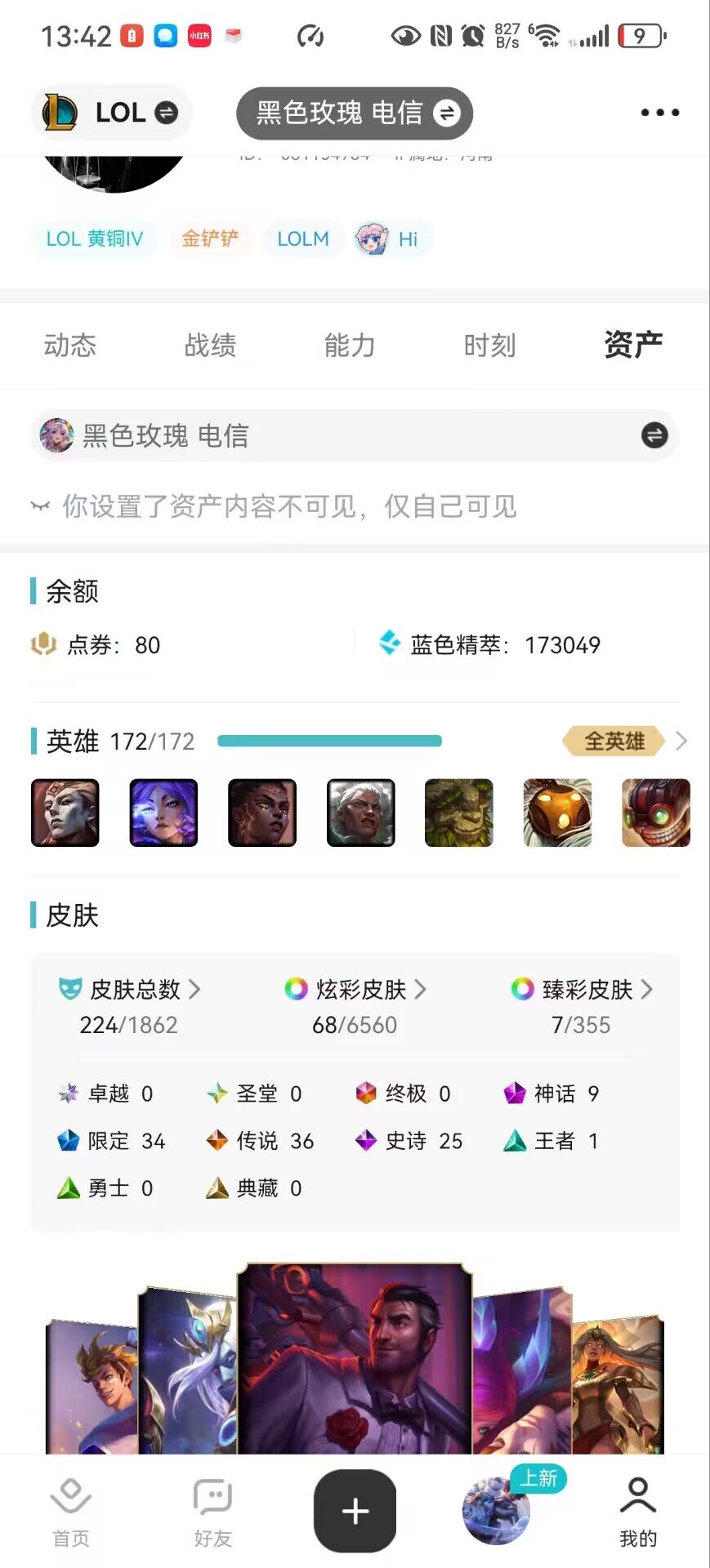The height and width of the screenshot is (1568, 710).
Task: Open the LOLM chip
Action: click(x=303, y=238)
